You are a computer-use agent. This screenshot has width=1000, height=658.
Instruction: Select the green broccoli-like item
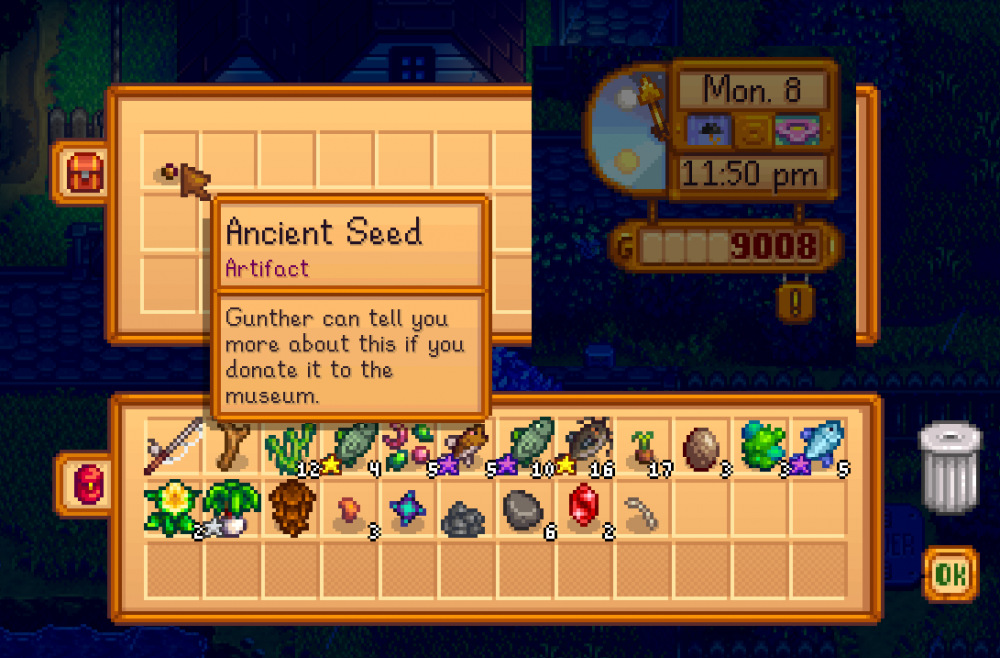[x=763, y=446]
